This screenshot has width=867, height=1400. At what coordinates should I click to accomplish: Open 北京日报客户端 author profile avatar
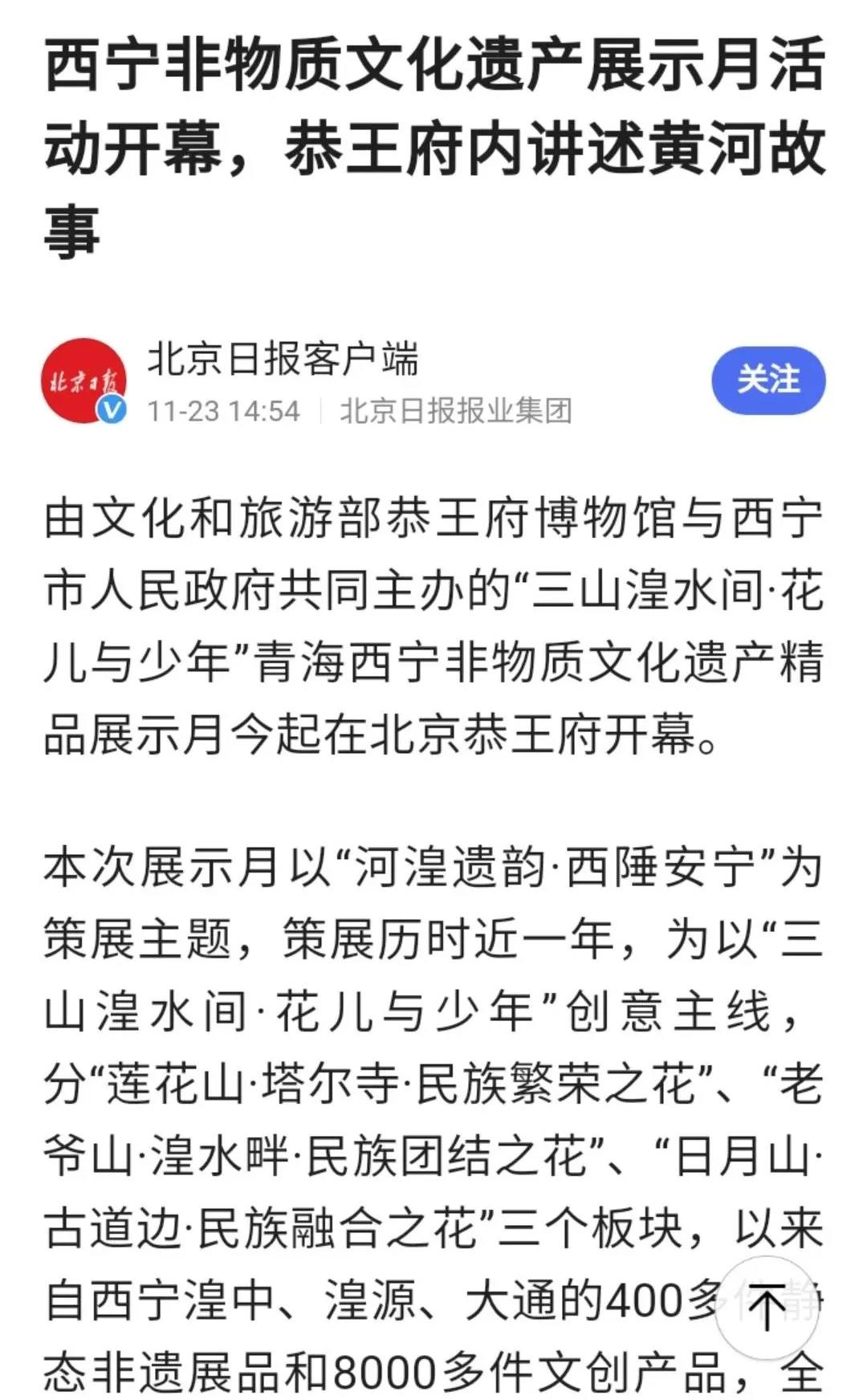[83, 381]
